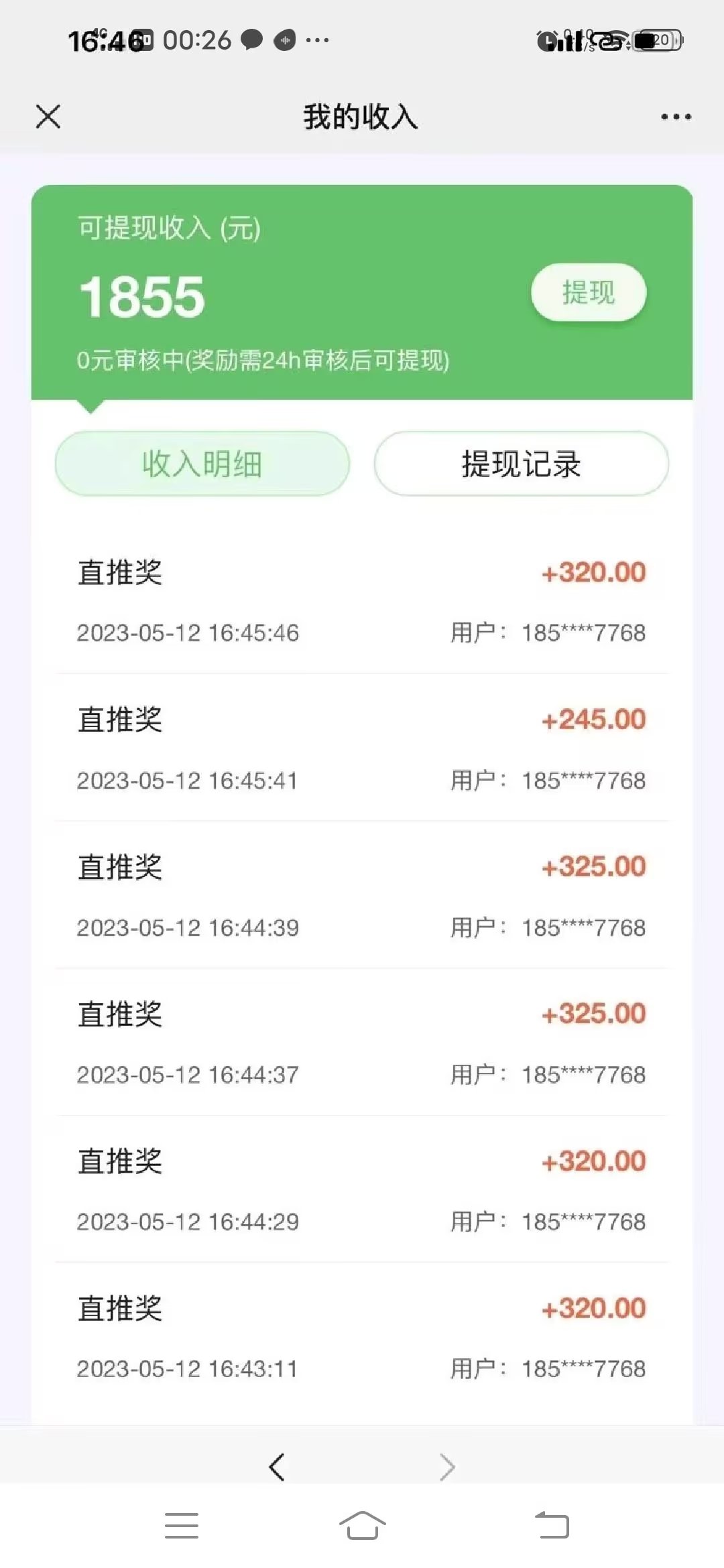Go forward with the browser right arrow

pyautogui.click(x=447, y=1467)
